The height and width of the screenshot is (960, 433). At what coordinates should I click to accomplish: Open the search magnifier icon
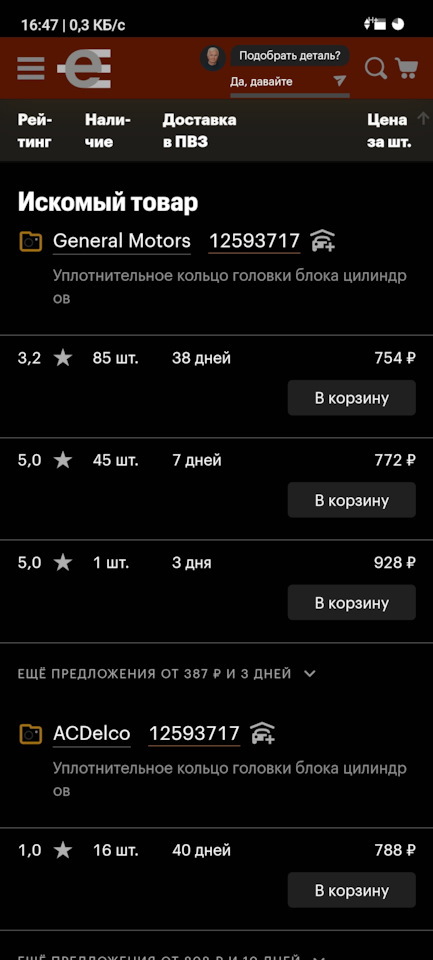pyautogui.click(x=375, y=68)
